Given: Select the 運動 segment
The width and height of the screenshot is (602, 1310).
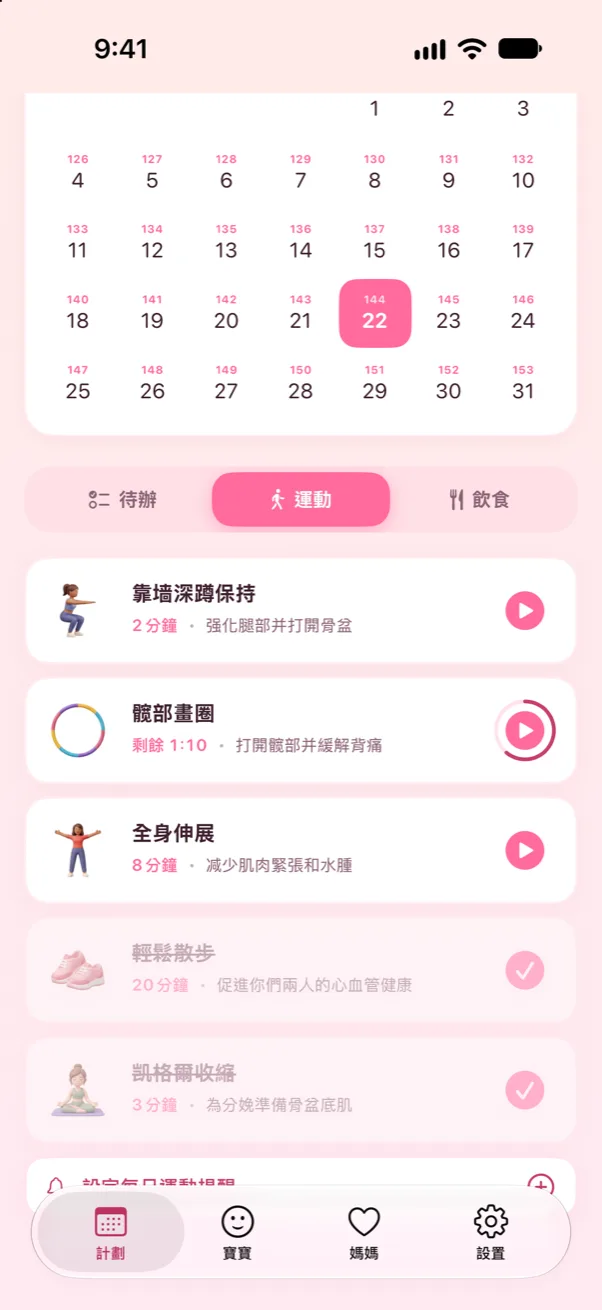Looking at the screenshot, I should coord(301,500).
